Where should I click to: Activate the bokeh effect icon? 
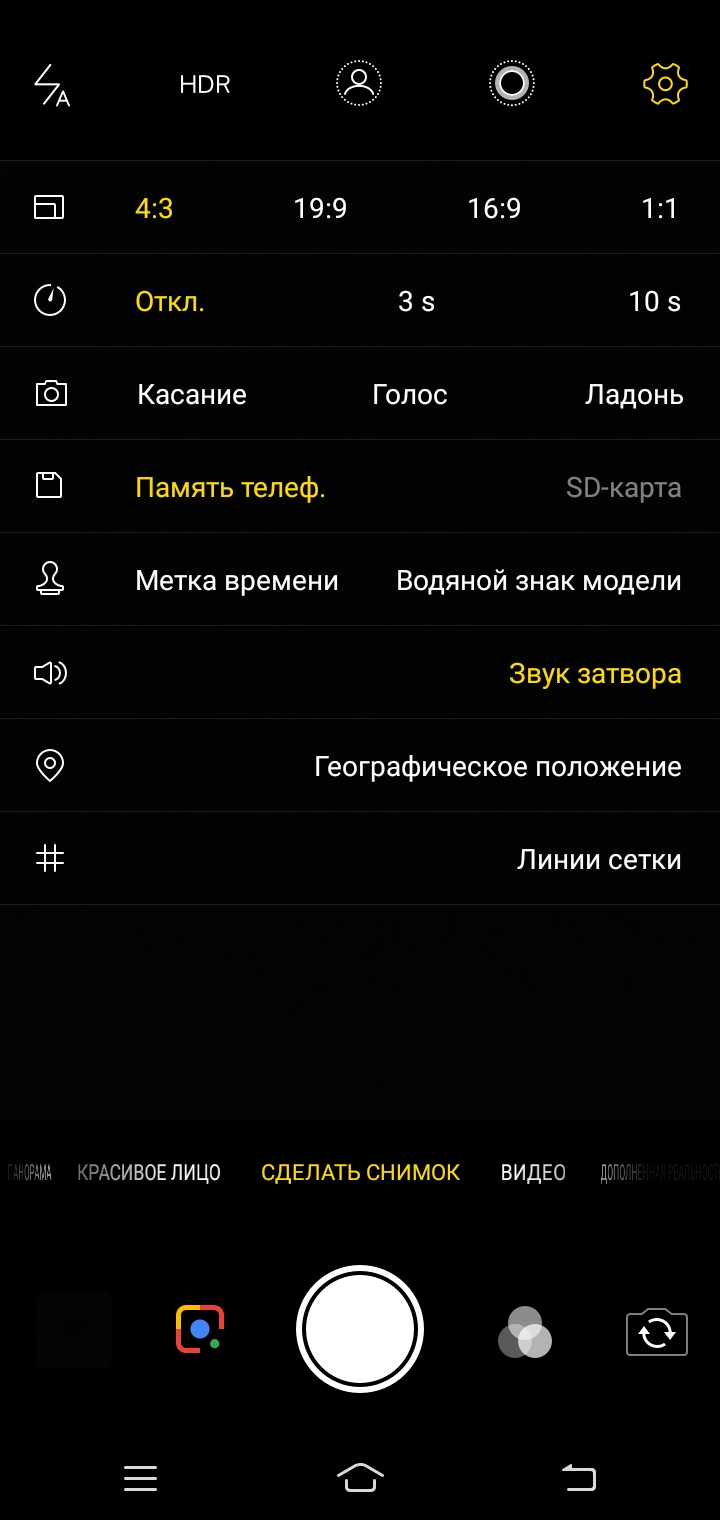click(x=512, y=84)
